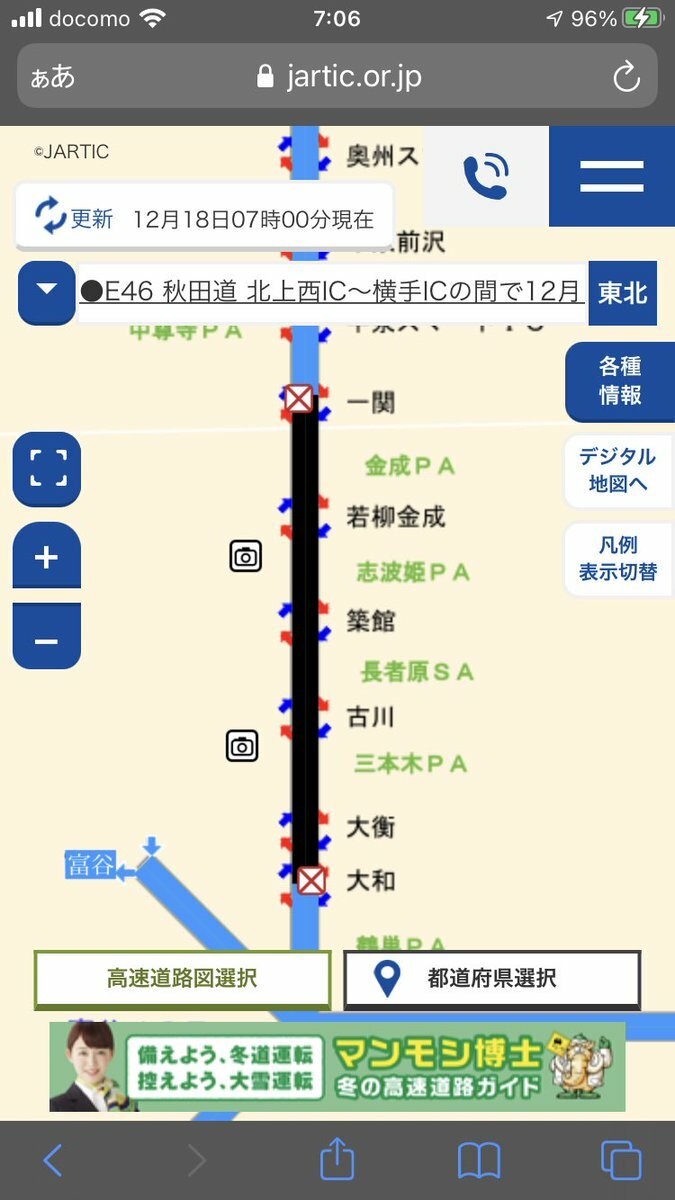Reload the page in Safari
Viewport: 675px width, 1200px height.
pyautogui.click(x=626, y=77)
